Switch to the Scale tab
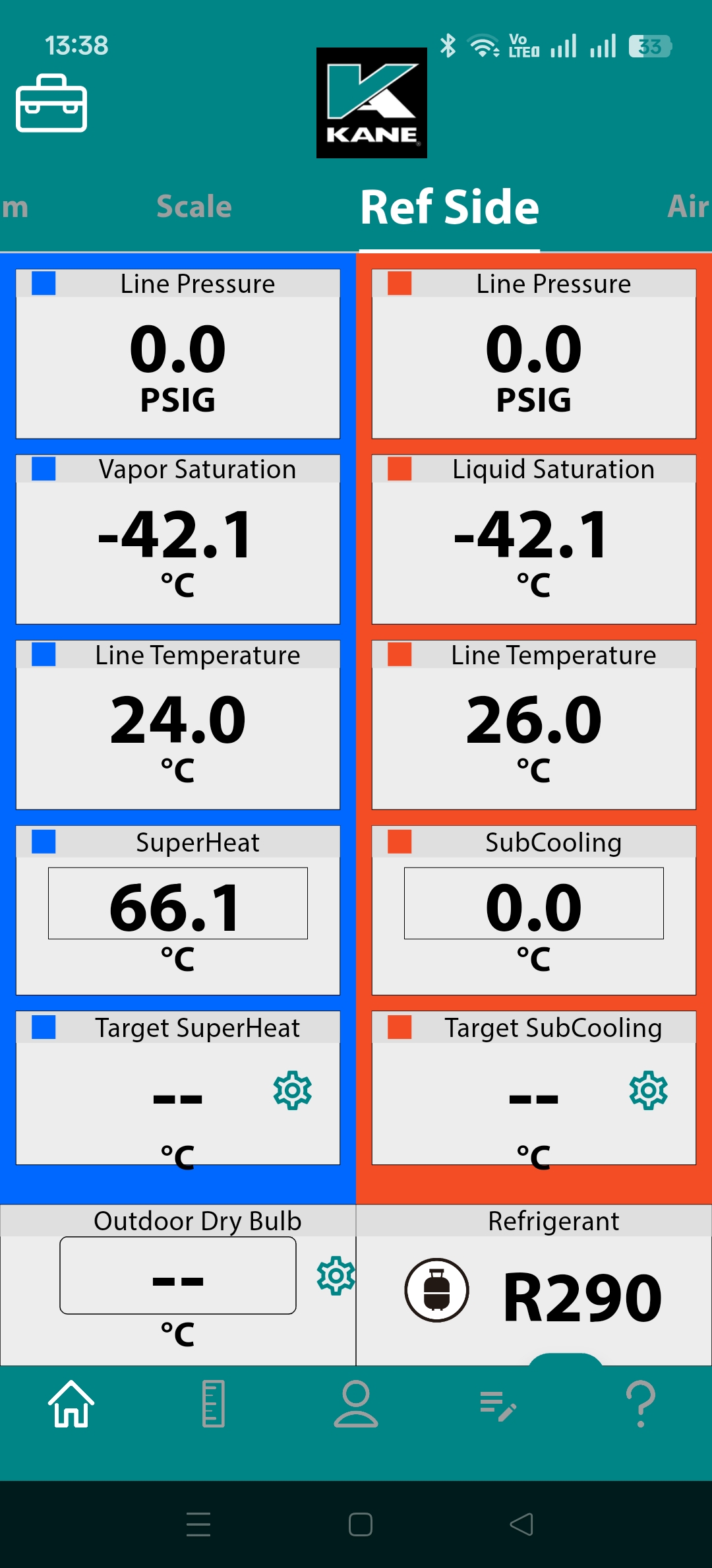Image resolution: width=712 pixels, height=1568 pixels. [194, 207]
